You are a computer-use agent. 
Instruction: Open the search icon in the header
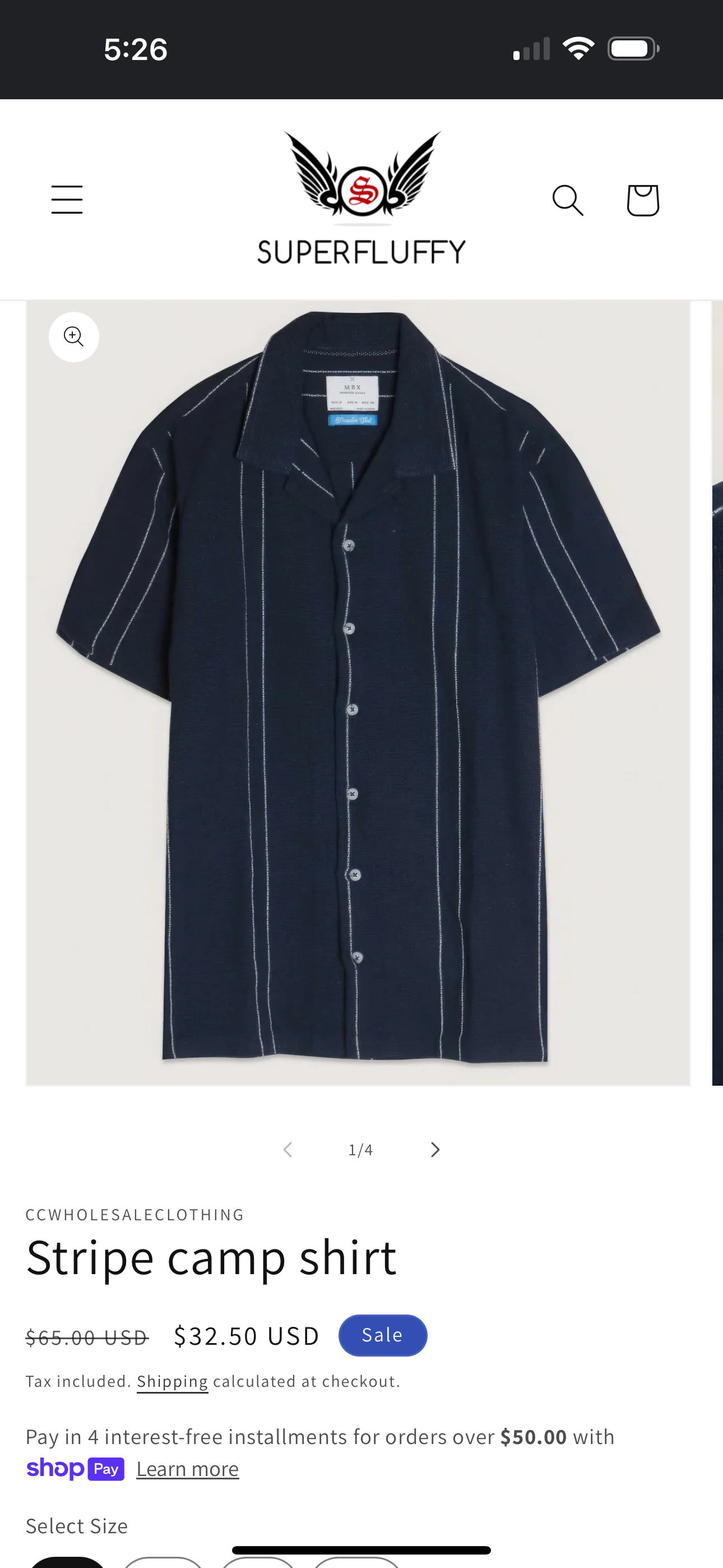click(567, 200)
